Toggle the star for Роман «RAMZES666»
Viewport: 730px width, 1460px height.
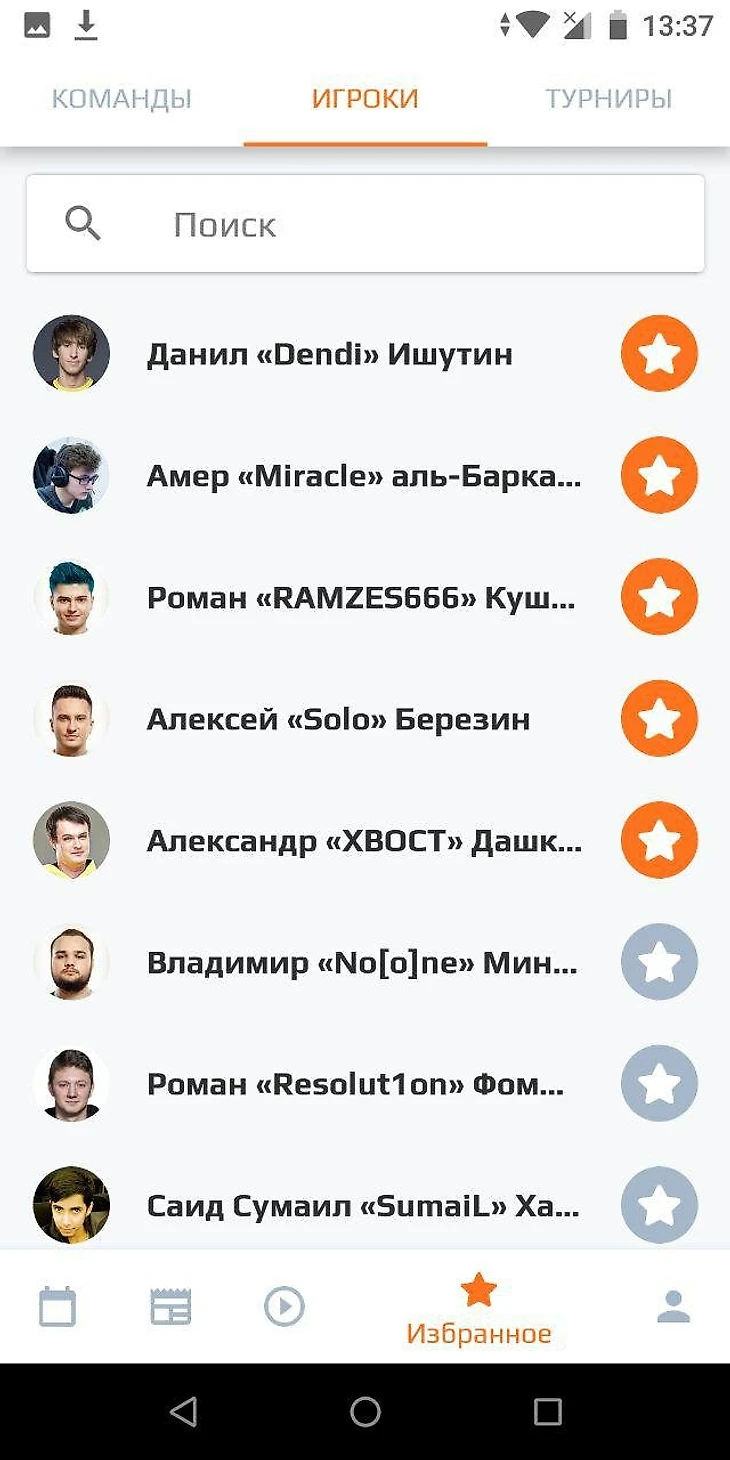(x=659, y=597)
